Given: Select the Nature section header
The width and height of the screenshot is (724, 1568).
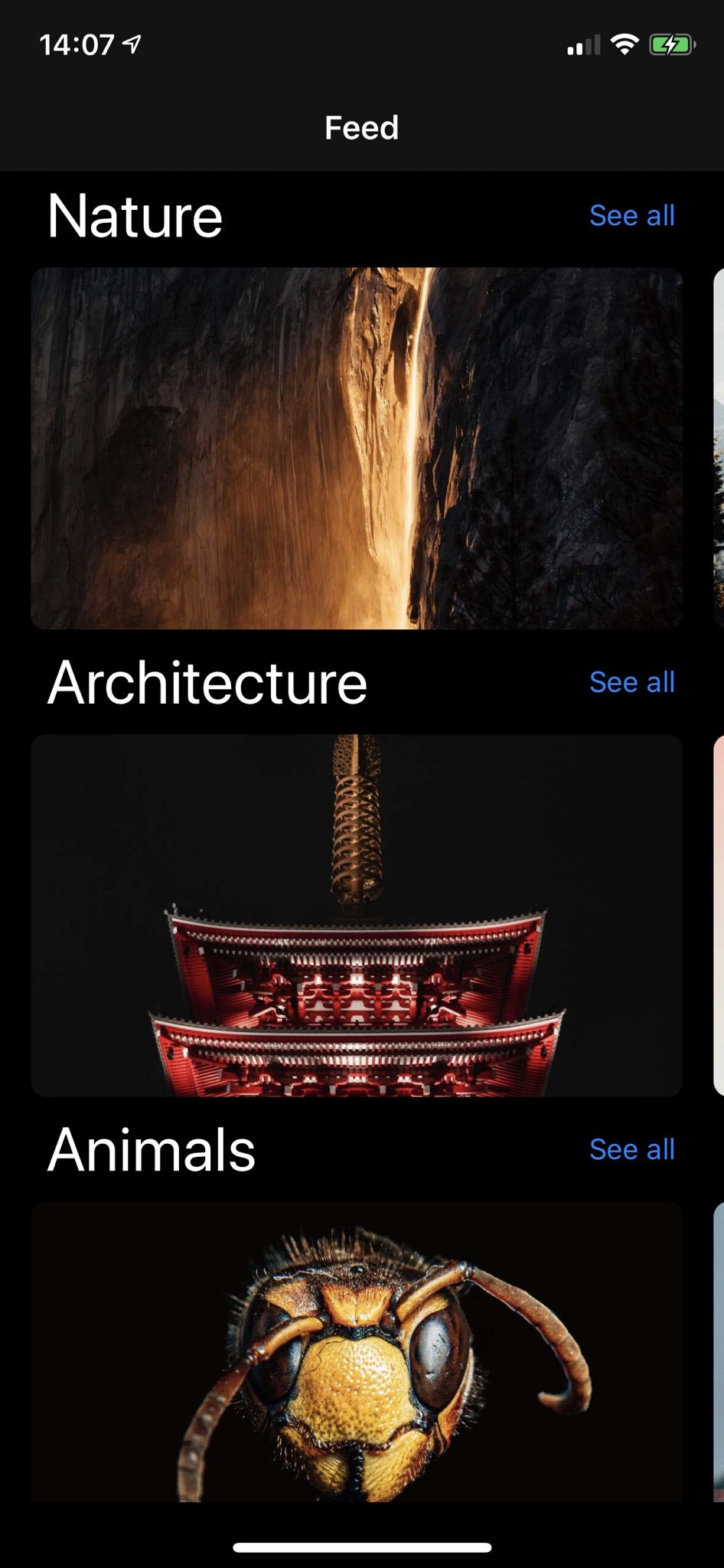Looking at the screenshot, I should point(135,215).
